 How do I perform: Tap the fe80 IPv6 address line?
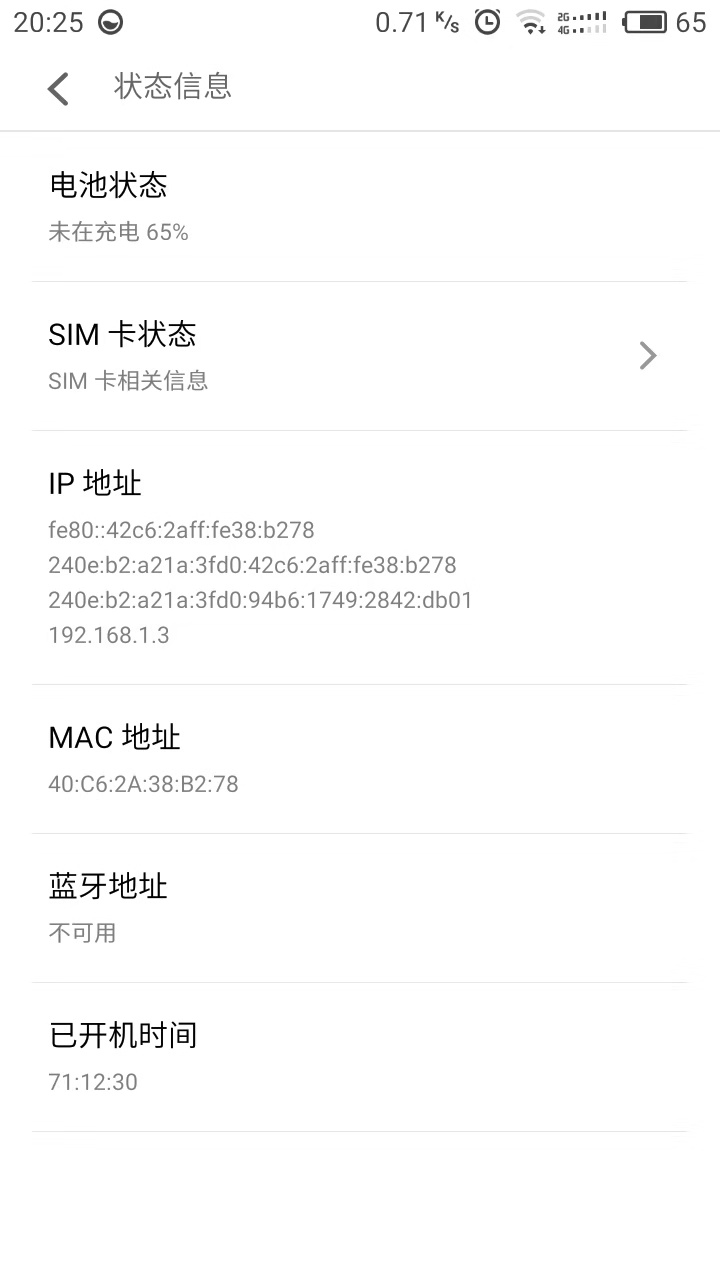coord(180,530)
